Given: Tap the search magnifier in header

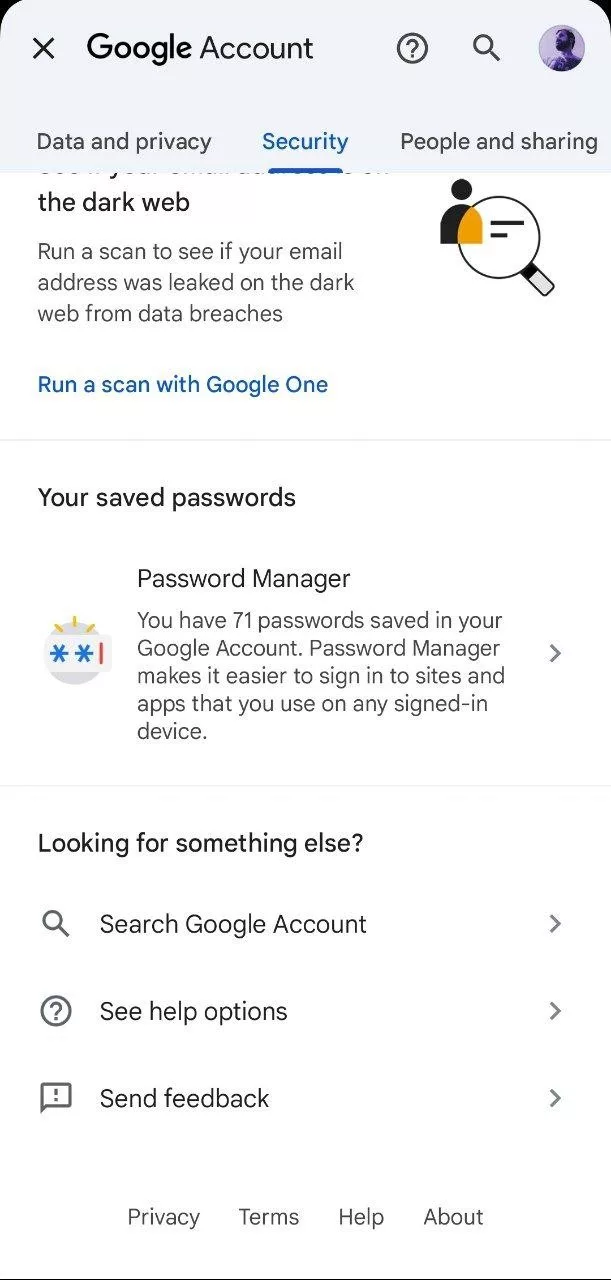Looking at the screenshot, I should [x=486, y=48].
